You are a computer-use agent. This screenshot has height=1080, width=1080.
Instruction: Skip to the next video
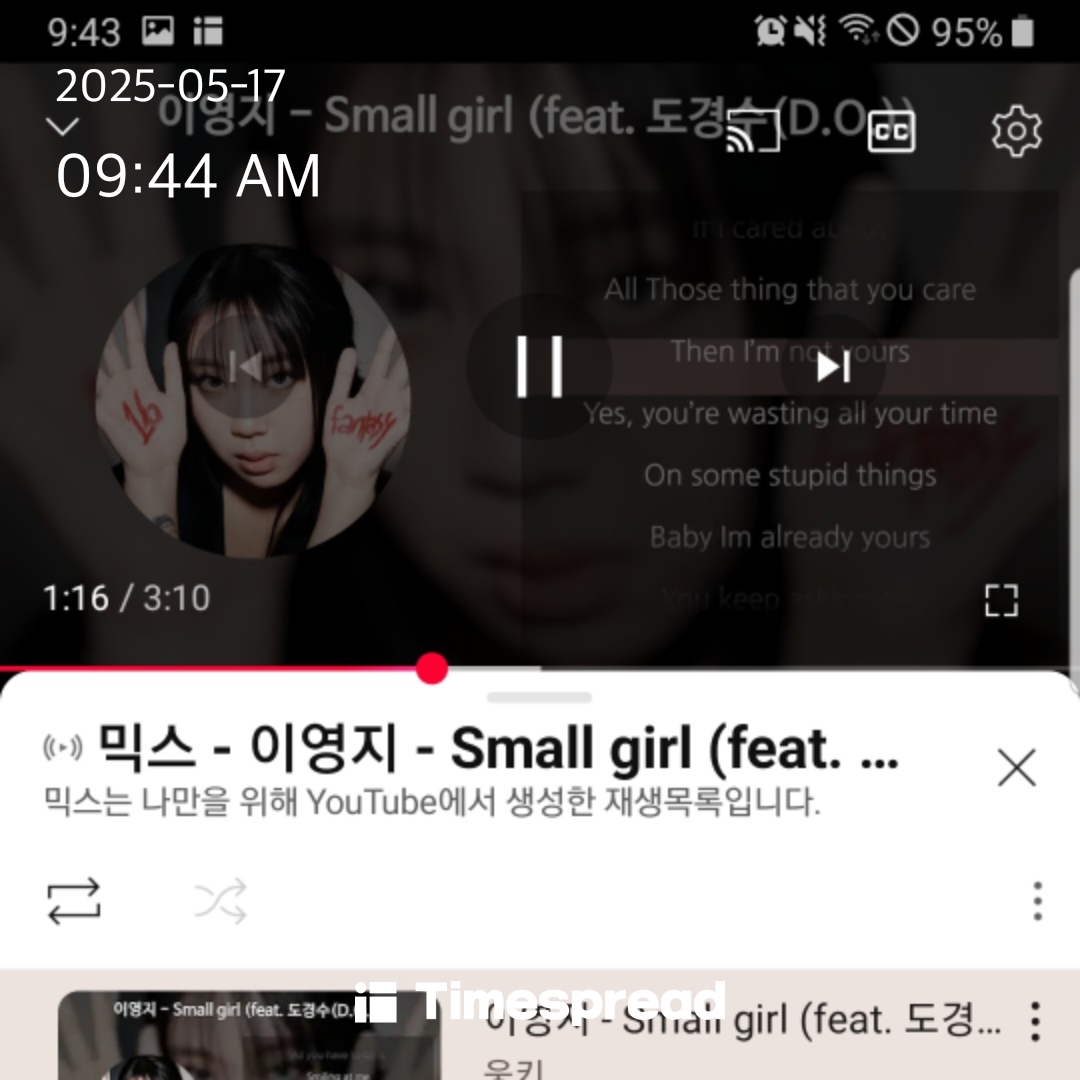(x=833, y=368)
